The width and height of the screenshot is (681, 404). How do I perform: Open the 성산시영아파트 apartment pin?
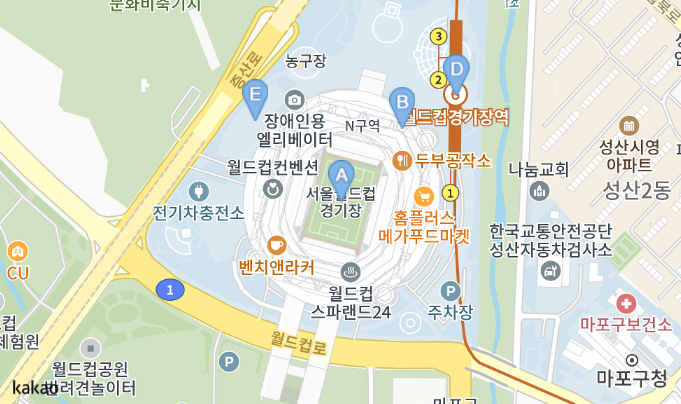coord(629,126)
